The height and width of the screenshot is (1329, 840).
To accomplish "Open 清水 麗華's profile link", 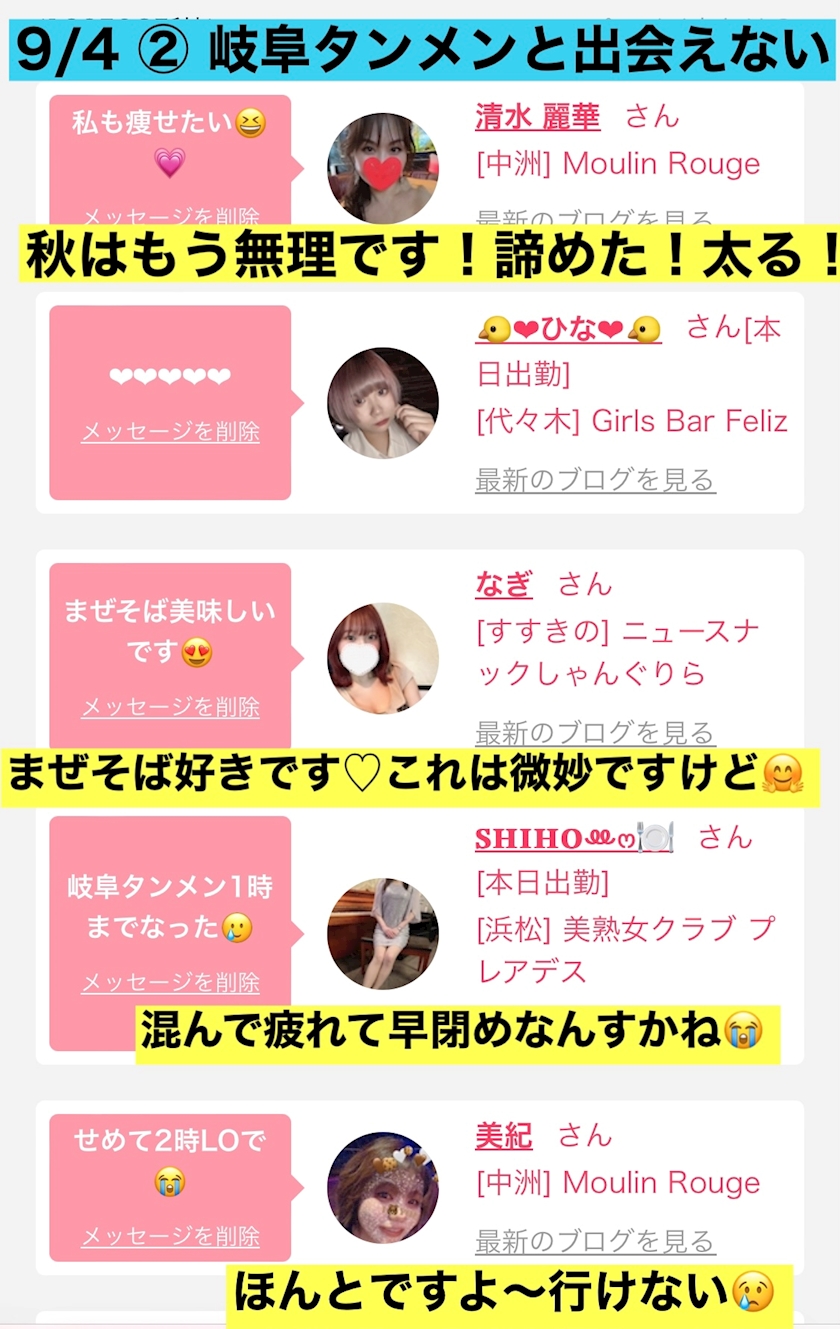I will (x=537, y=117).
